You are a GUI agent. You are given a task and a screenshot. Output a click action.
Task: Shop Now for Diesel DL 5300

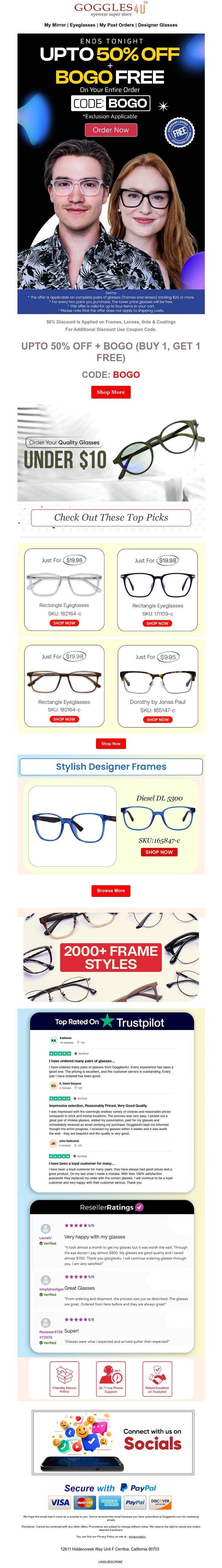(158, 852)
